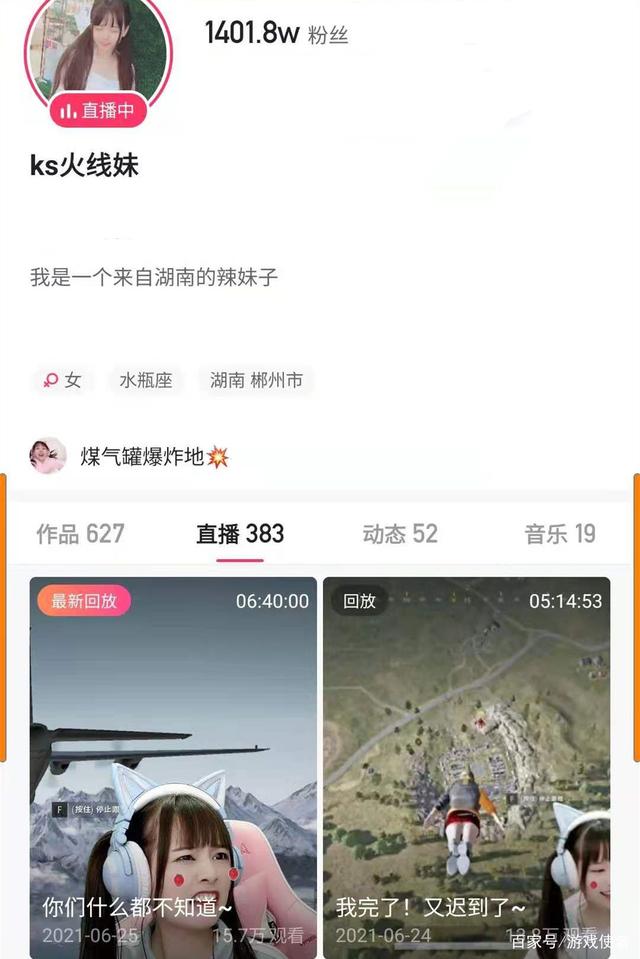640x959 pixels.
Task: Select the 直播 383 tab
Action: tap(240, 534)
